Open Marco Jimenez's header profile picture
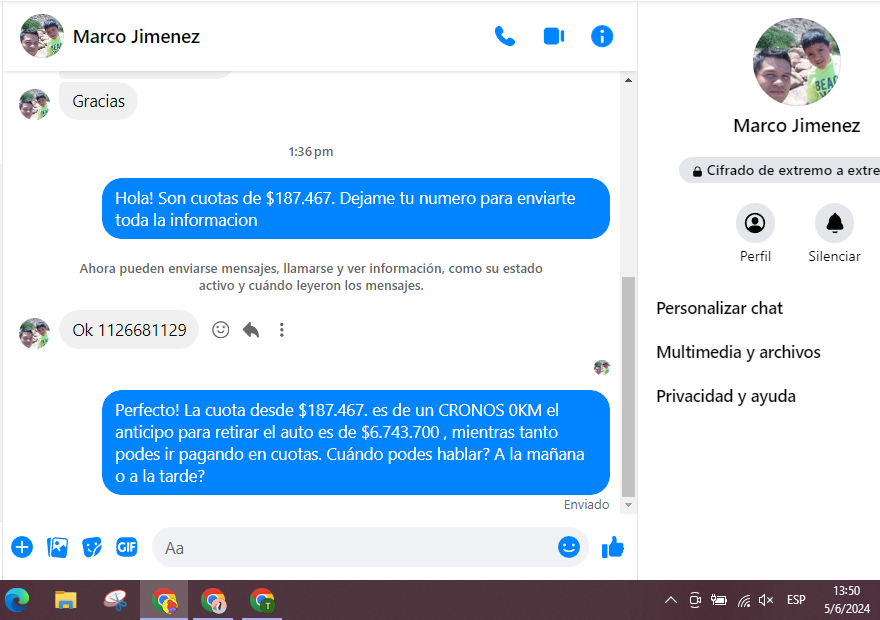Viewport: 880px width, 620px height. point(42,37)
